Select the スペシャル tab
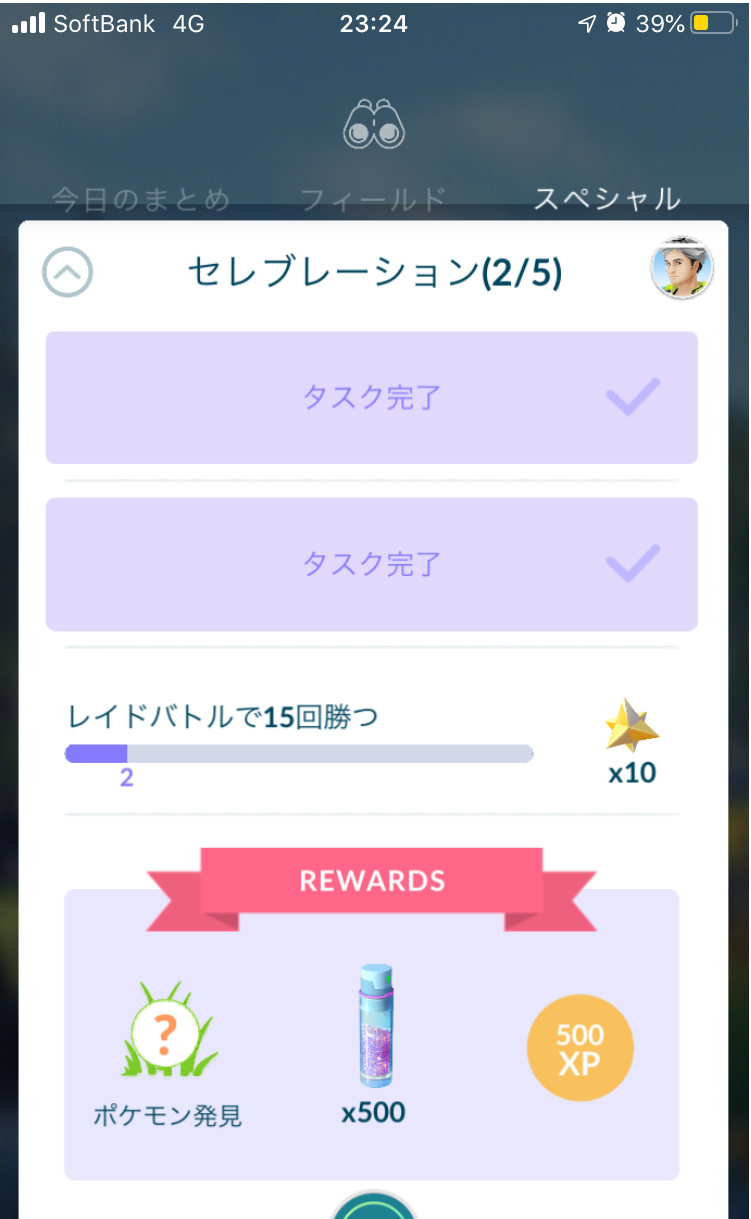 point(607,198)
